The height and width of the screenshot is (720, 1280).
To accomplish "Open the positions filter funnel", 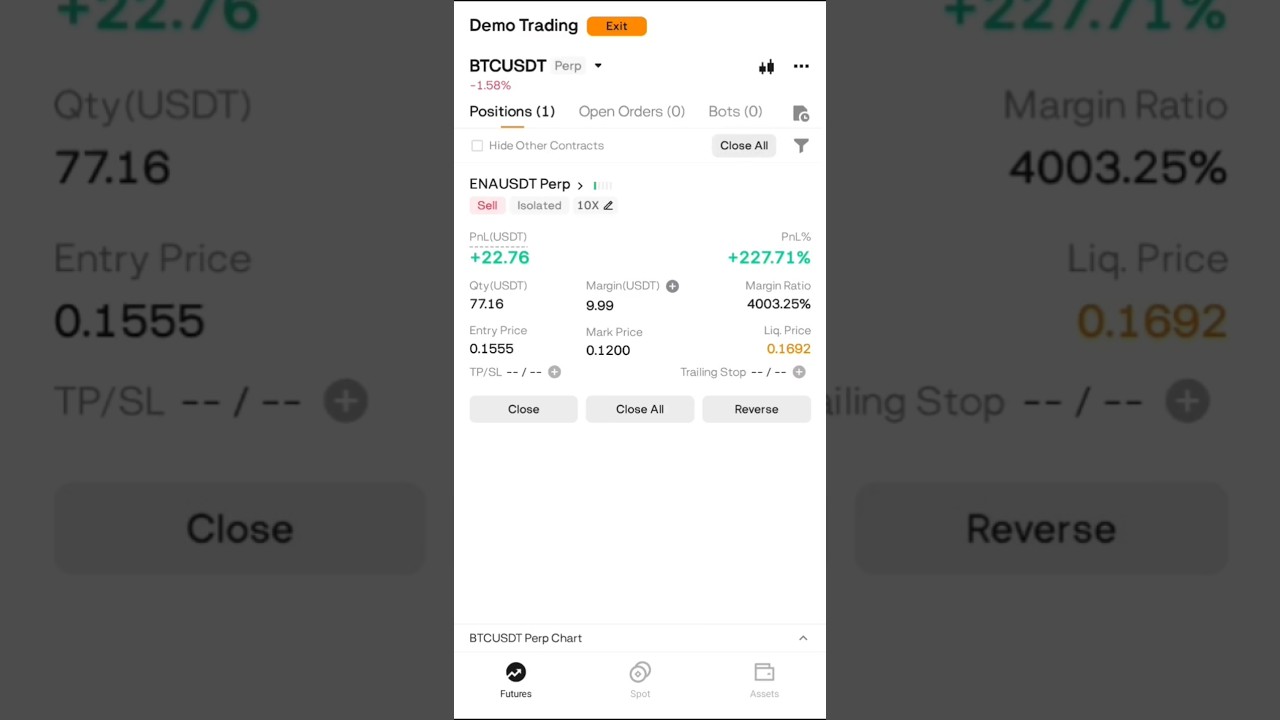I will (x=801, y=146).
